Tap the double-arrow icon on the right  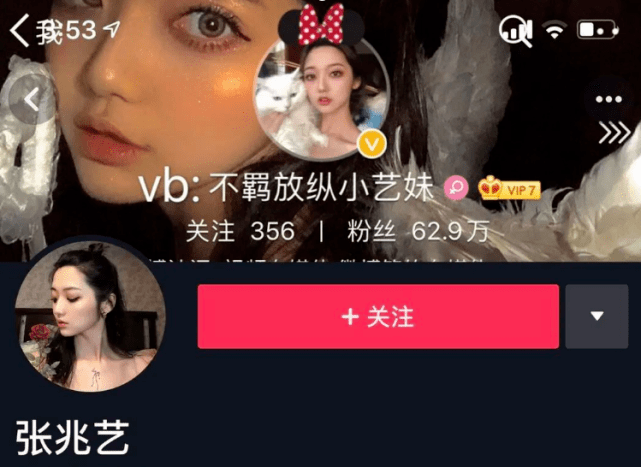click(x=612, y=133)
